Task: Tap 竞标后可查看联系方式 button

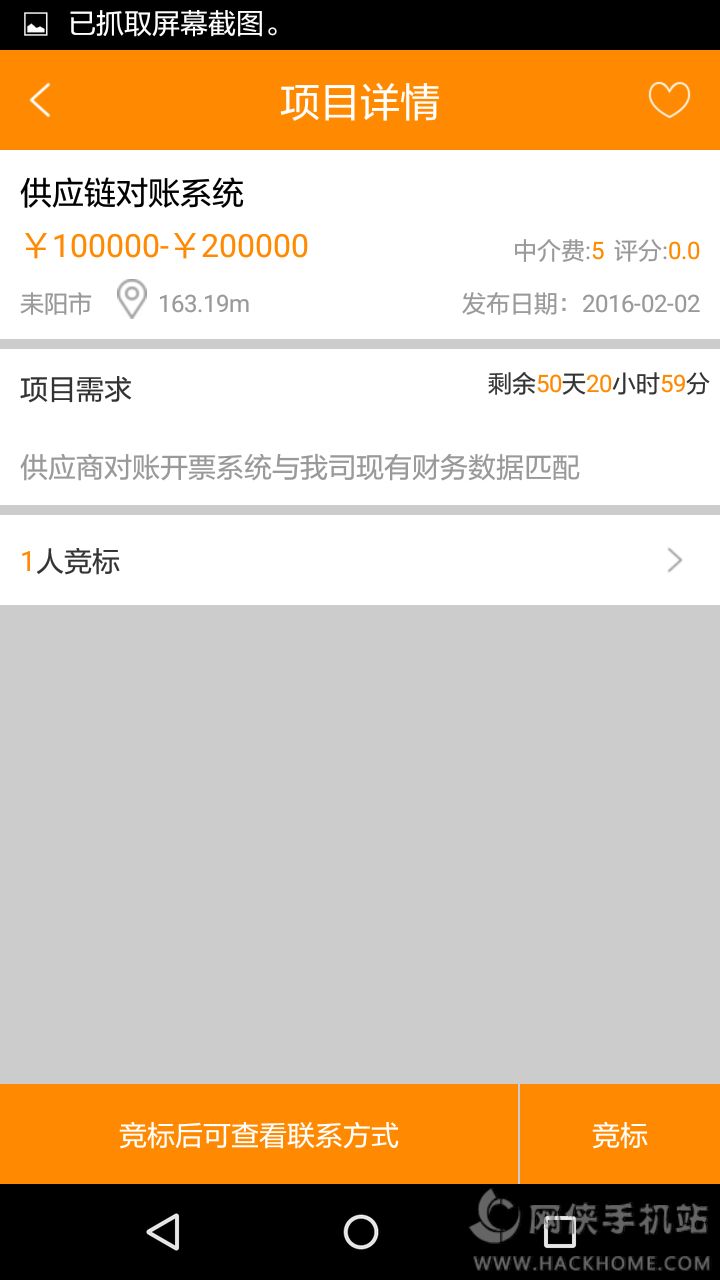Action: 259,1135
